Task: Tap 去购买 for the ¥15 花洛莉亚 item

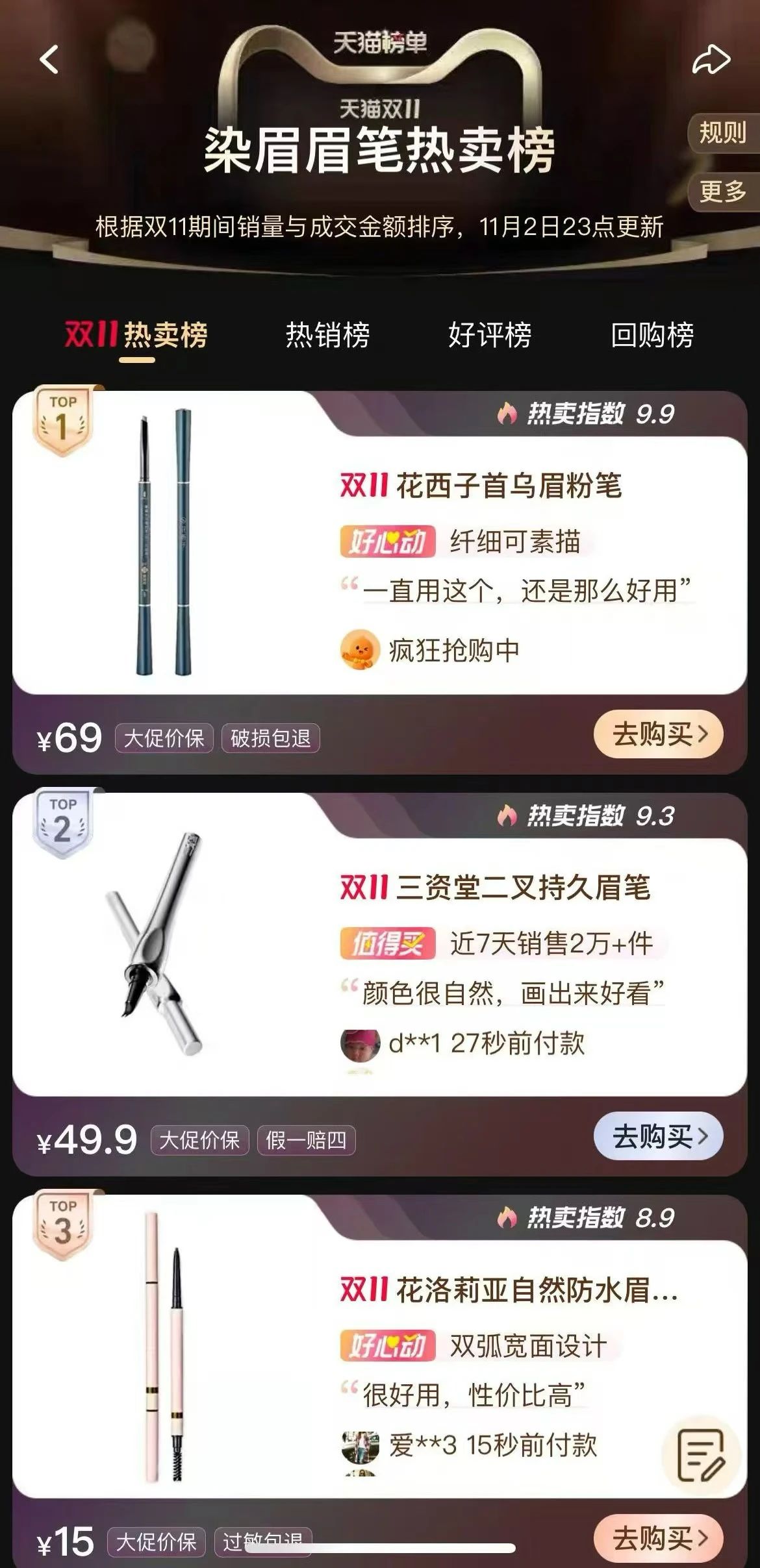Action: pos(658,1537)
